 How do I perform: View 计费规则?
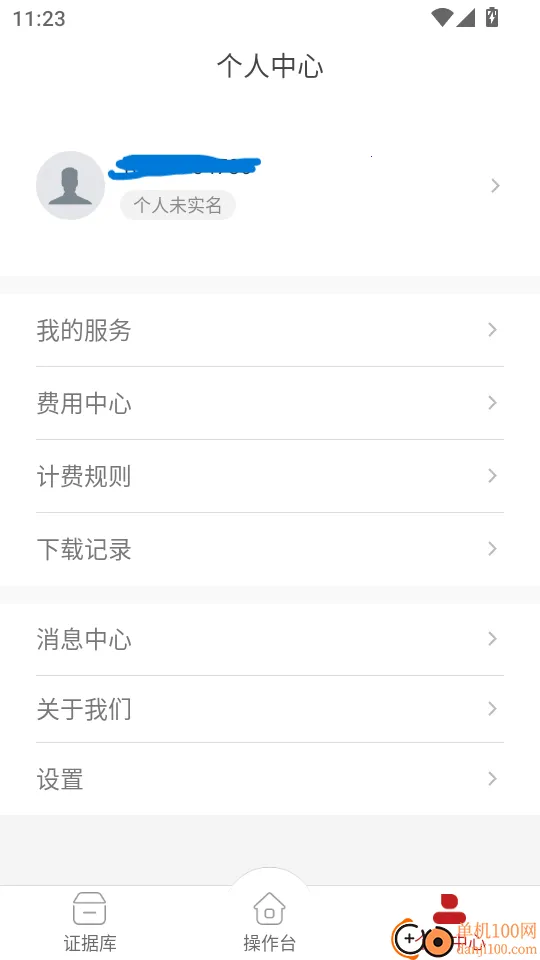tap(270, 476)
